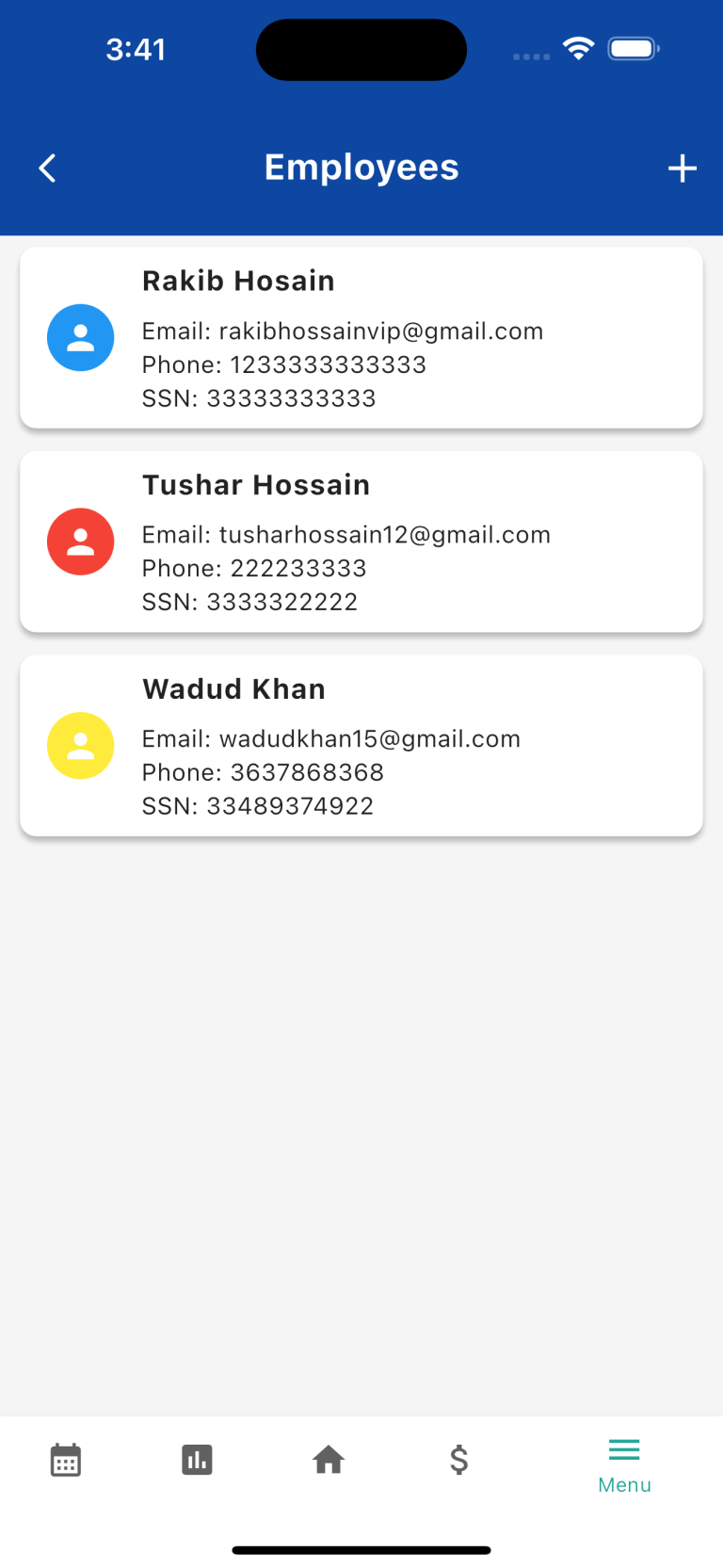Open the bar chart reports tab
This screenshot has height=1568, width=723.
coord(197,1460)
